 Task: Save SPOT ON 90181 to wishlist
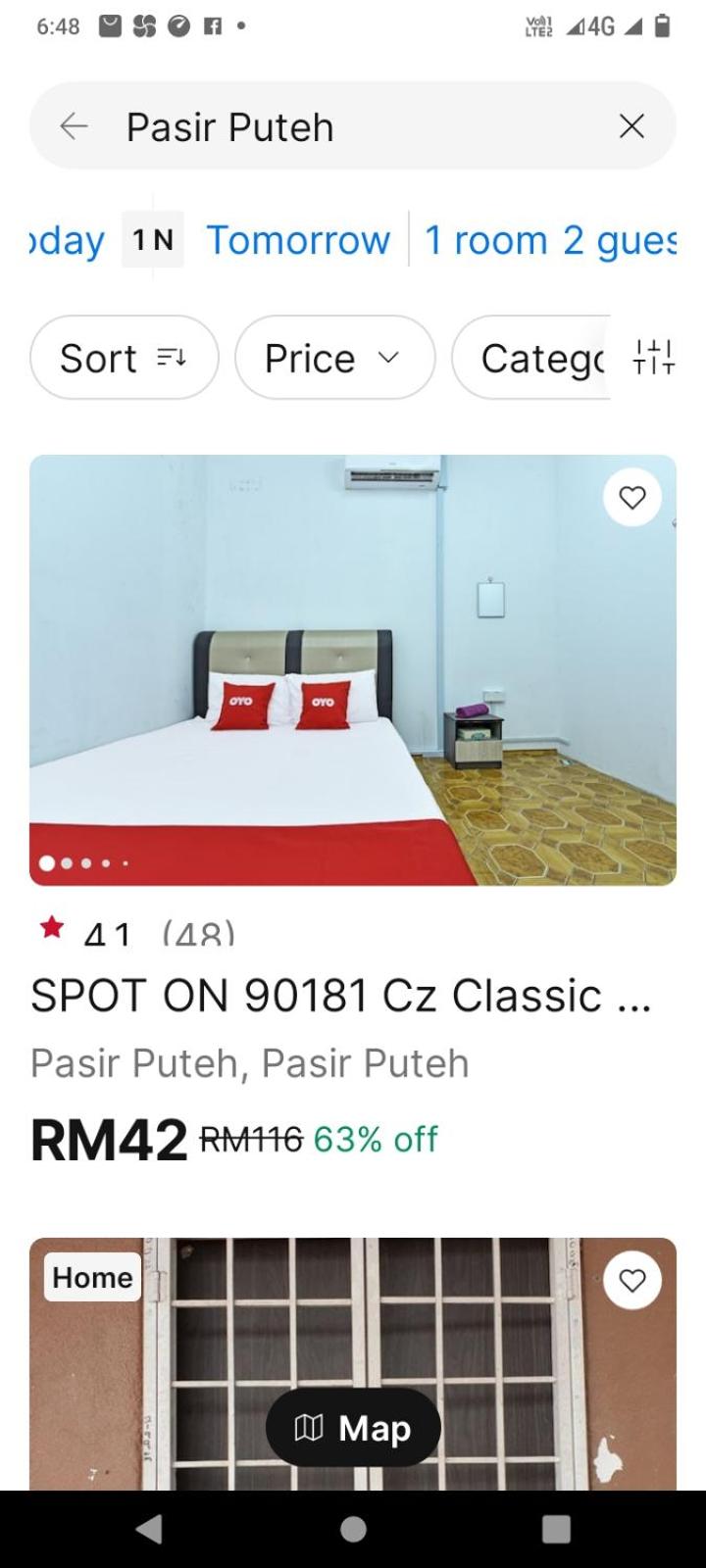(x=632, y=498)
